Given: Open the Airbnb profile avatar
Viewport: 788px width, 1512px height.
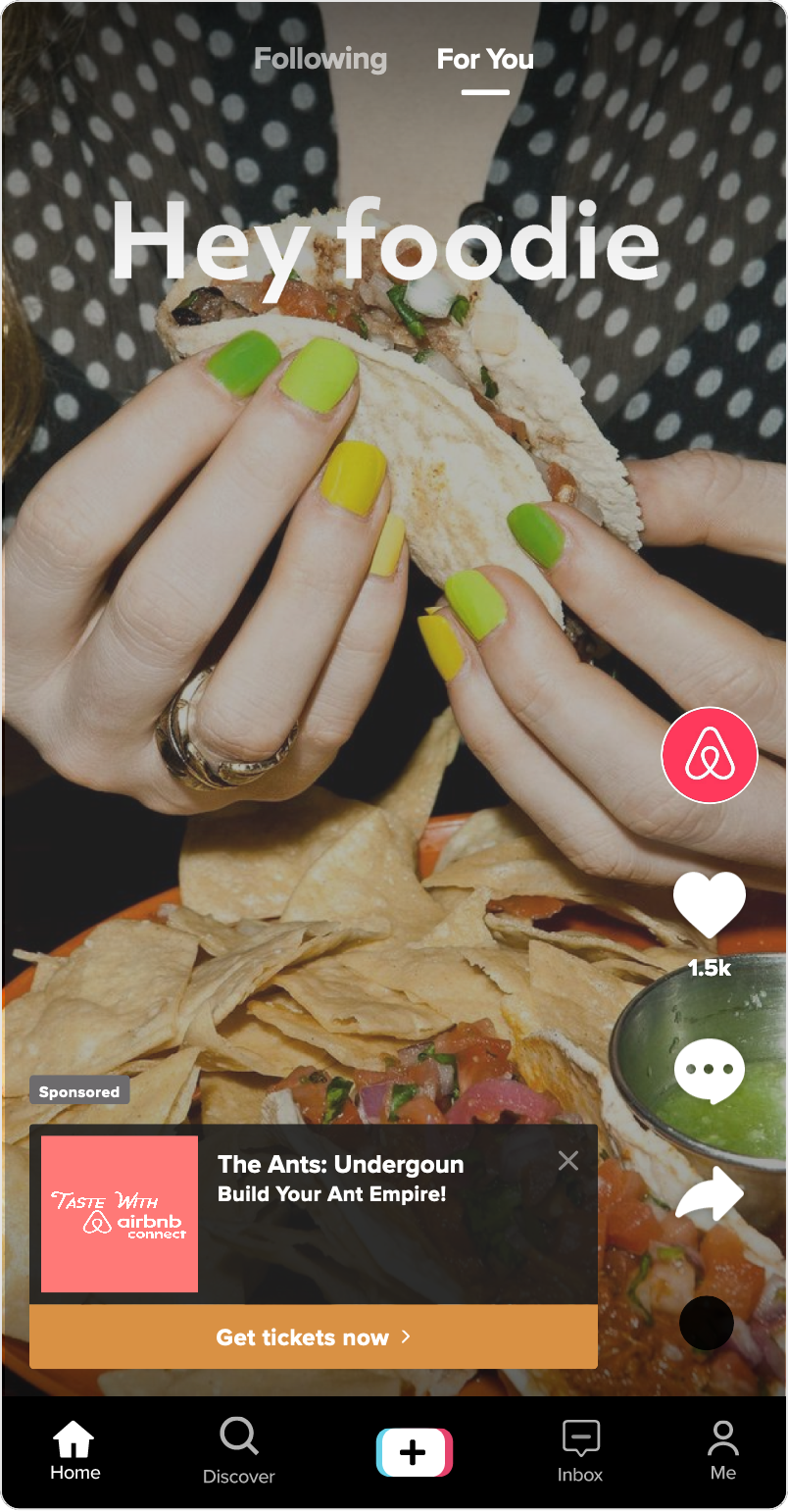Looking at the screenshot, I should [x=710, y=755].
